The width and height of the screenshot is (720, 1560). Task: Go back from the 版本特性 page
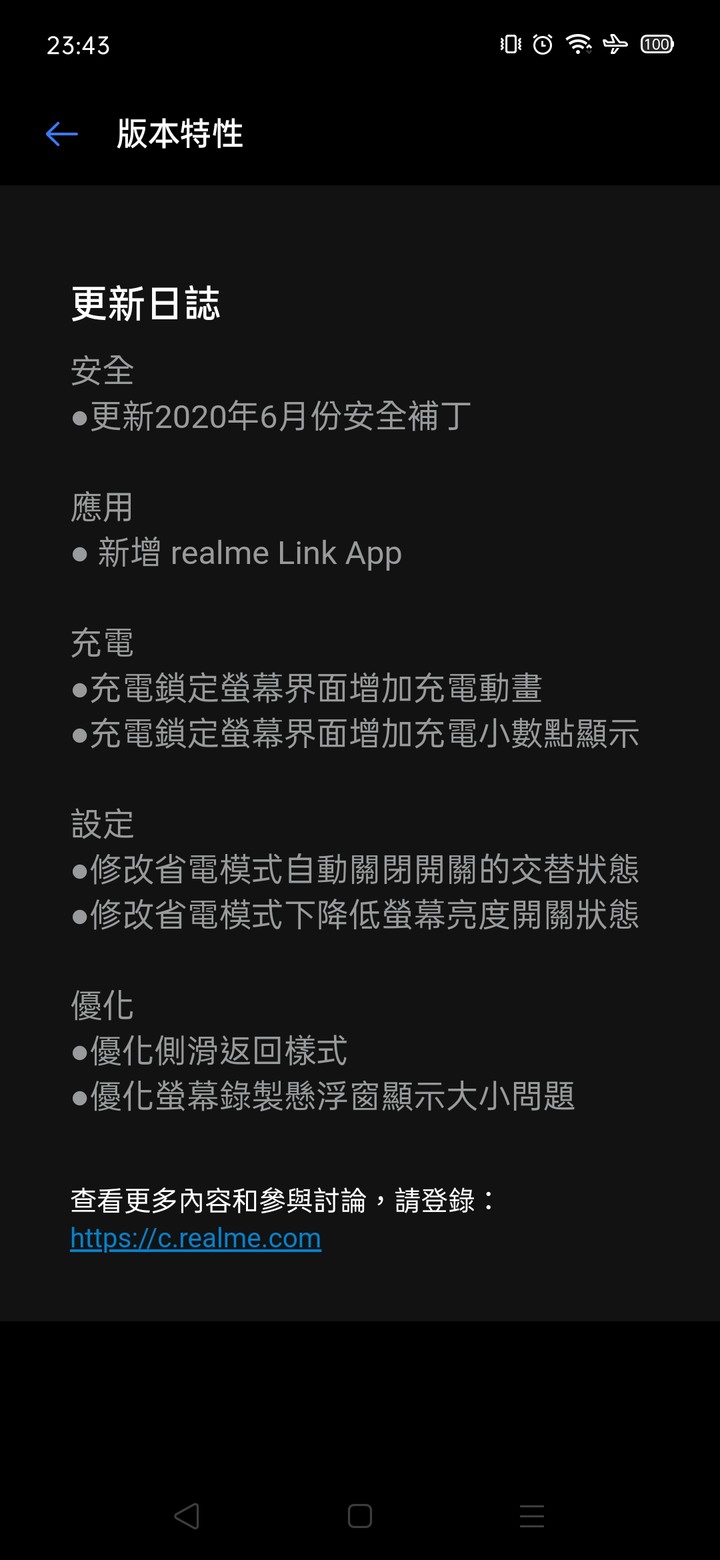point(61,134)
